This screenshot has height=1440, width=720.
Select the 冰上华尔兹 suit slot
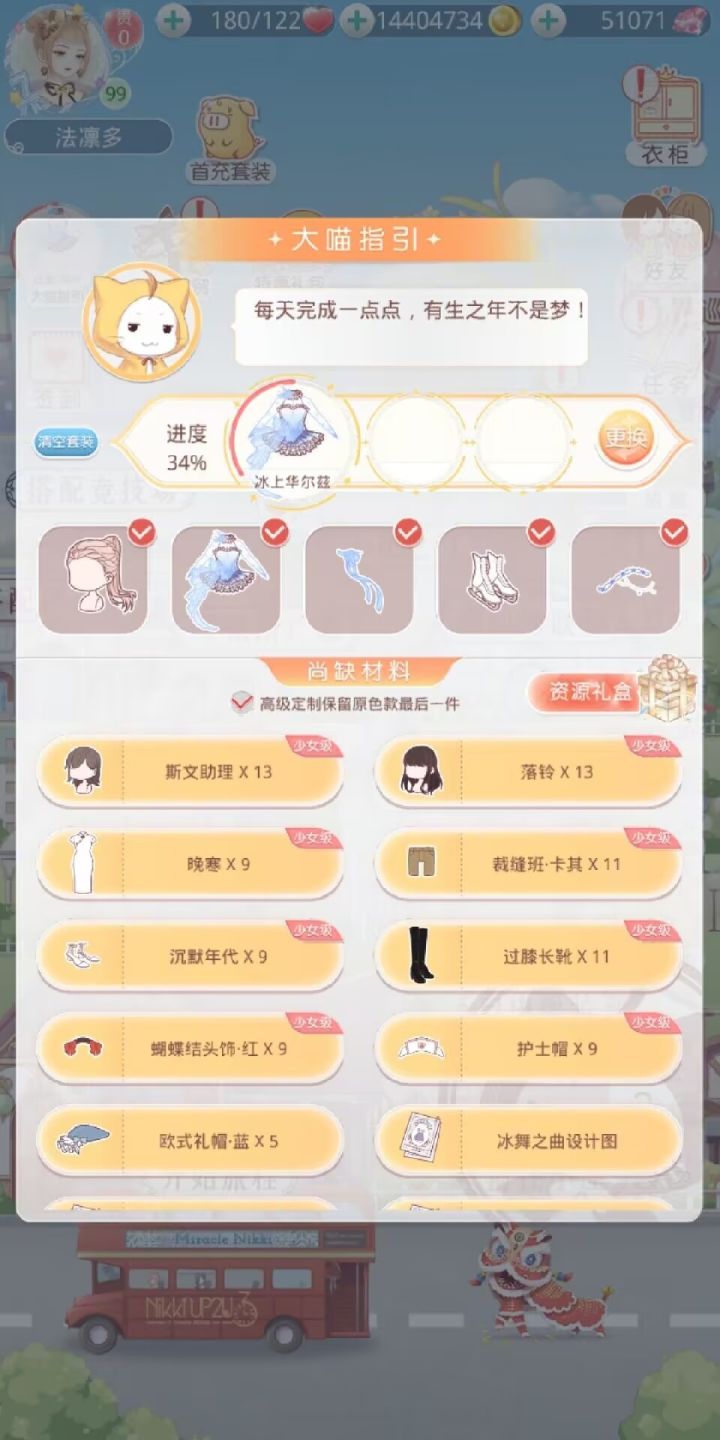pyautogui.click(x=291, y=439)
